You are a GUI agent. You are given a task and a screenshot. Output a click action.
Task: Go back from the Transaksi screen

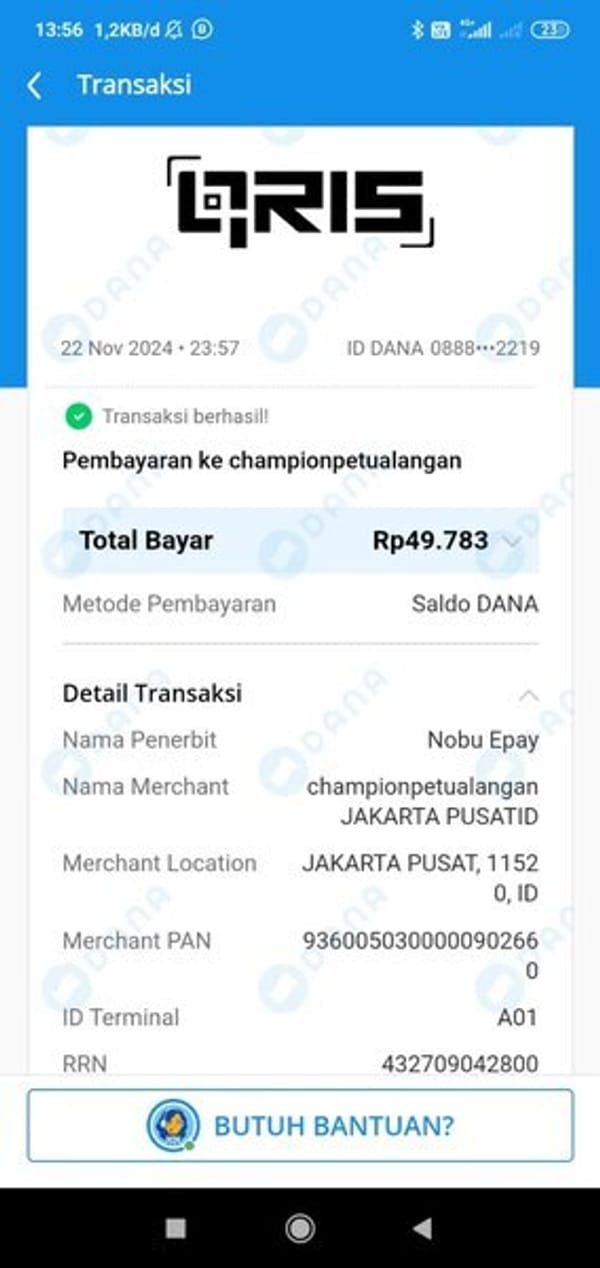34,85
